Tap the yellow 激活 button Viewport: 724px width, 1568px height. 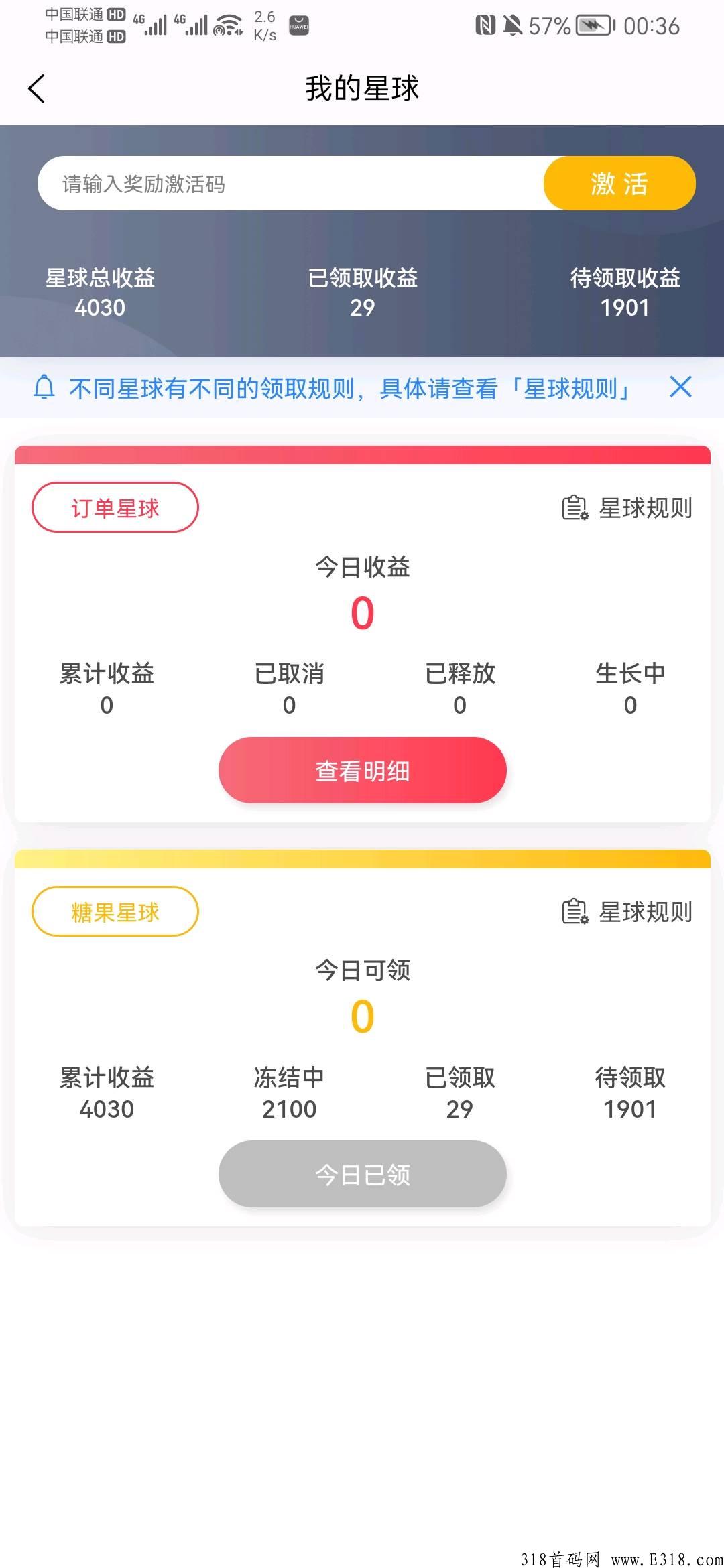pyautogui.click(x=619, y=184)
